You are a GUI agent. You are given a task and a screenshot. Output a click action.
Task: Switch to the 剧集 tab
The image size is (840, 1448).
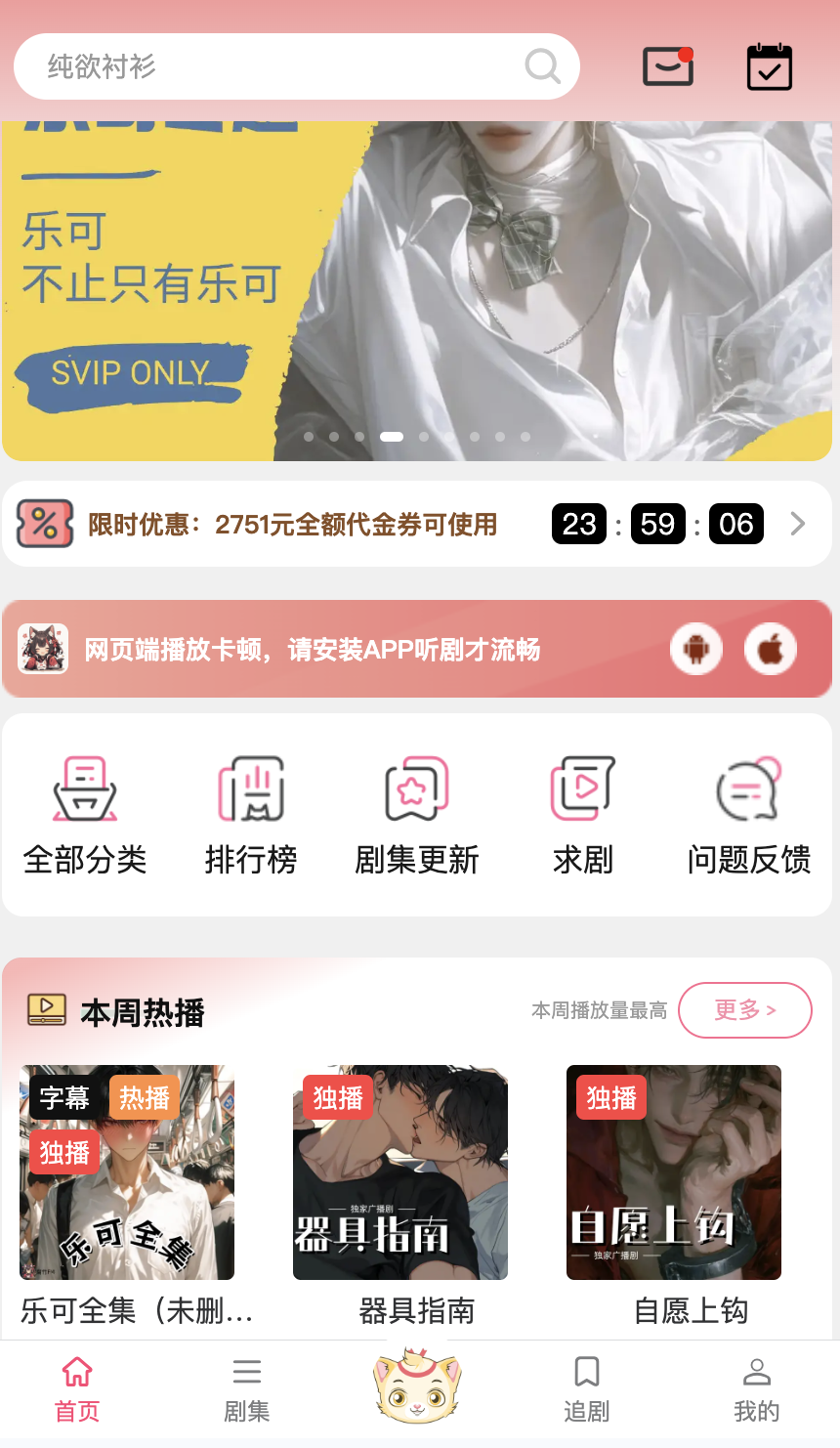(247, 1389)
